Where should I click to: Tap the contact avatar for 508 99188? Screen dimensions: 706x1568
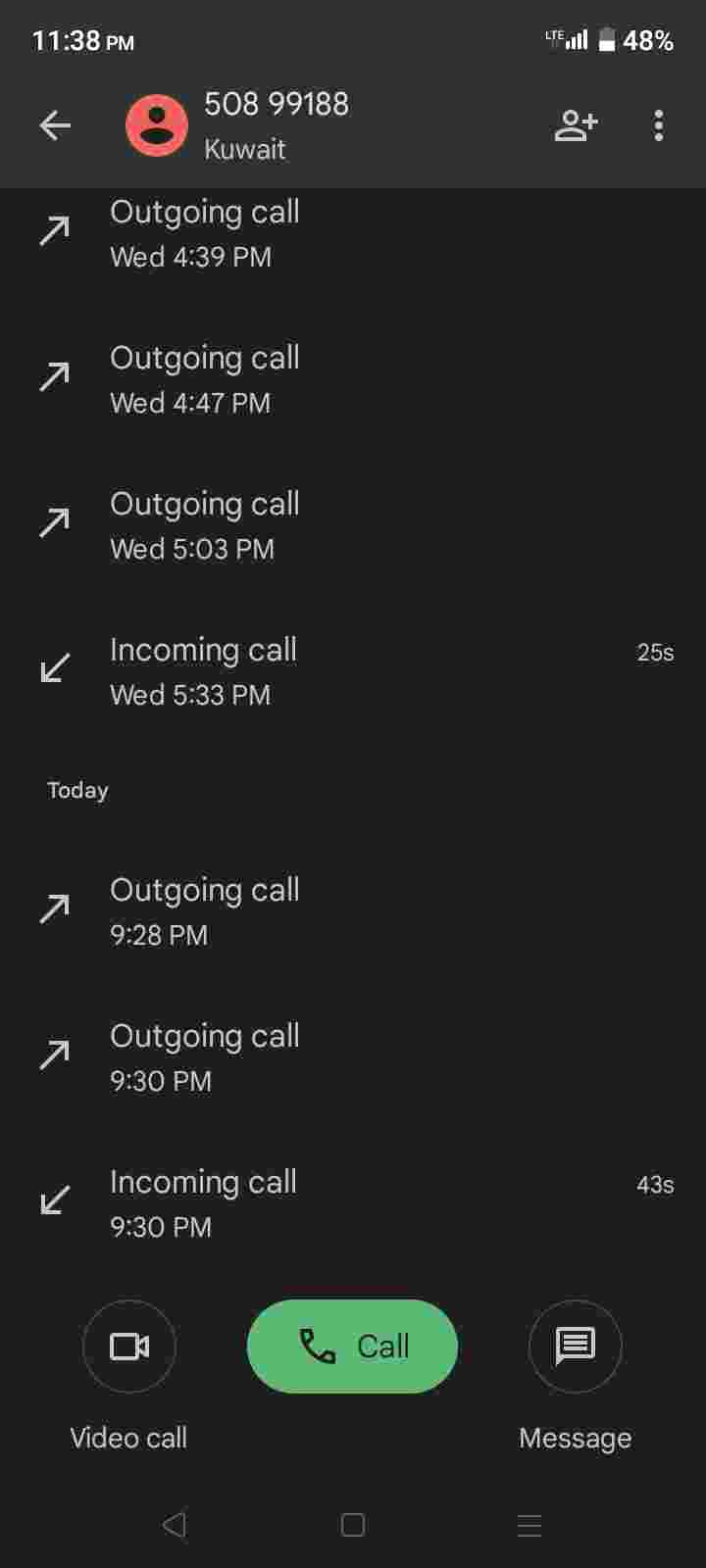(157, 125)
